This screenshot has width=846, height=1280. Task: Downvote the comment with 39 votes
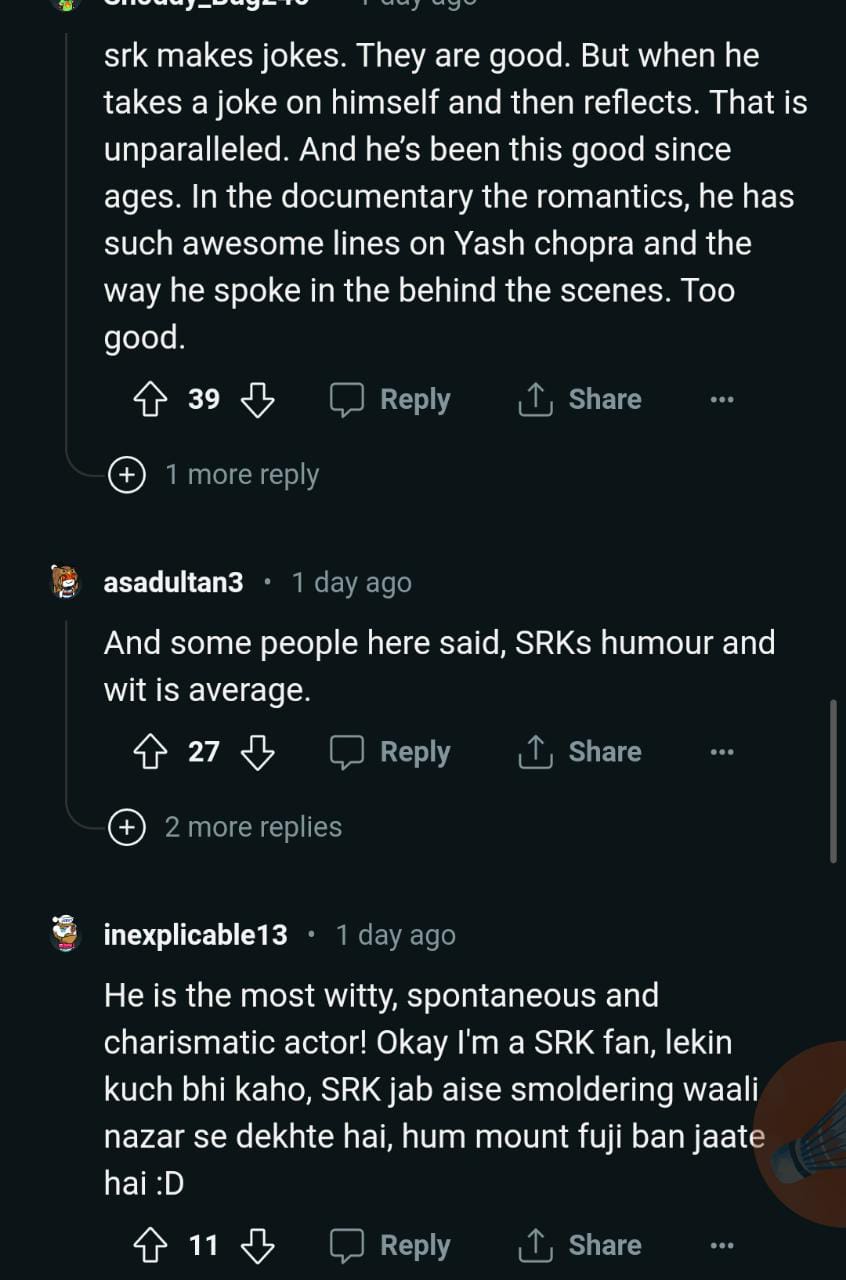258,400
